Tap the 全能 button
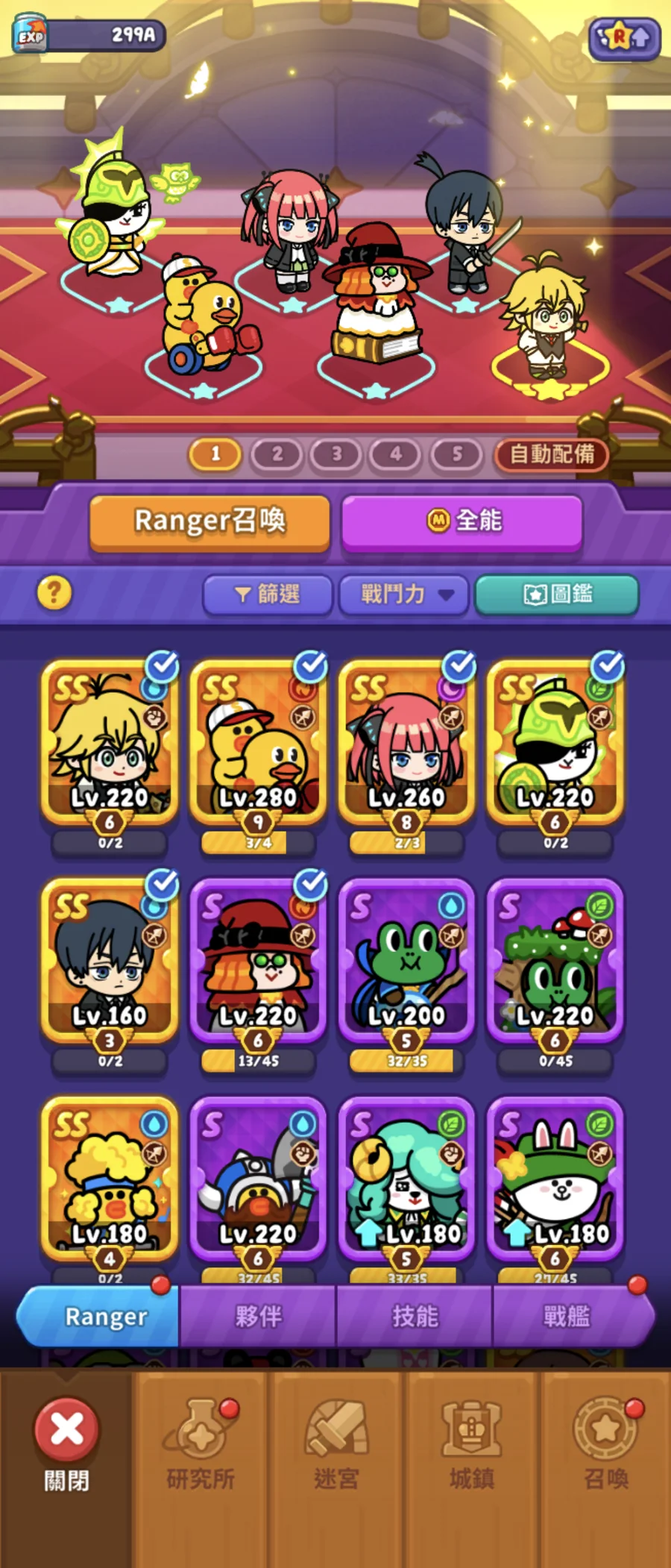The width and height of the screenshot is (671, 1568). [x=462, y=521]
